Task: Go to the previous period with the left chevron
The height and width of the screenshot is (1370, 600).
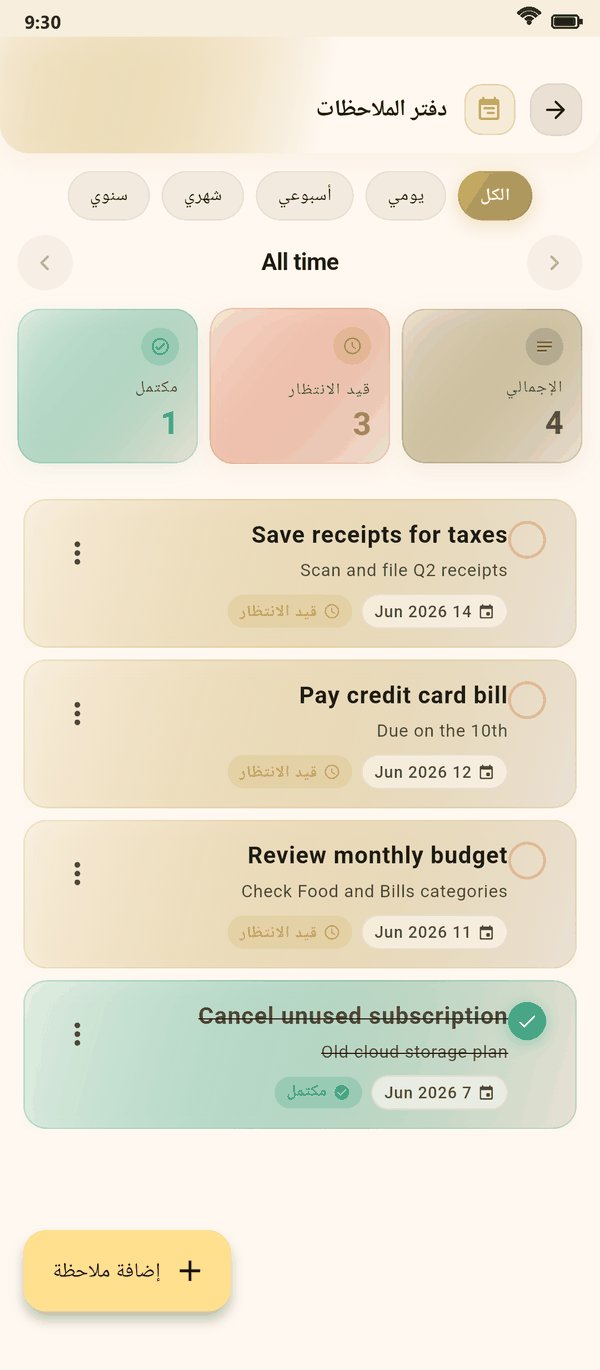Action: click(x=45, y=263)
